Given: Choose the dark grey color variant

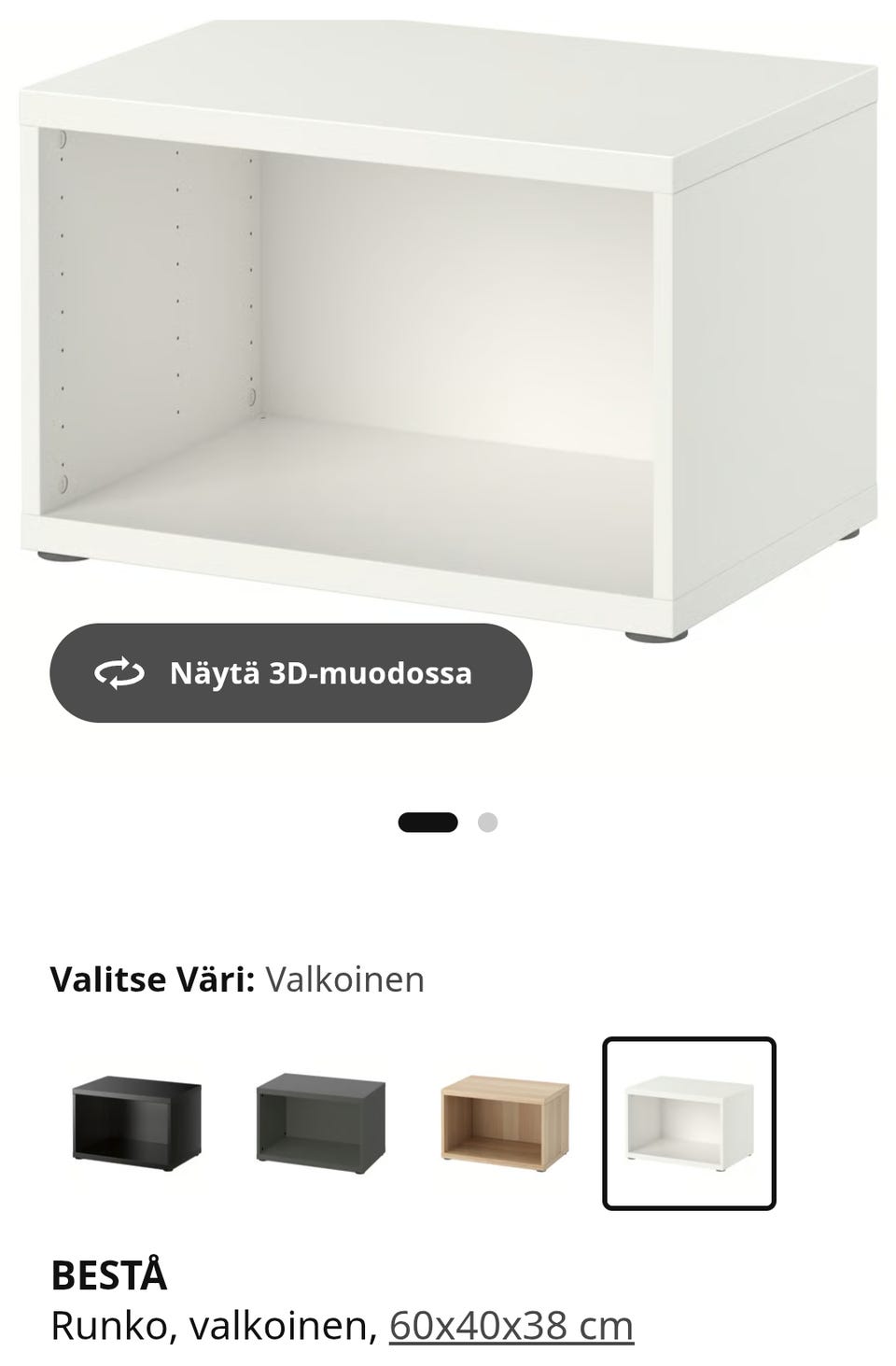Looking at the screenshot, I should pyautogui.click(x=320, y=1123).
